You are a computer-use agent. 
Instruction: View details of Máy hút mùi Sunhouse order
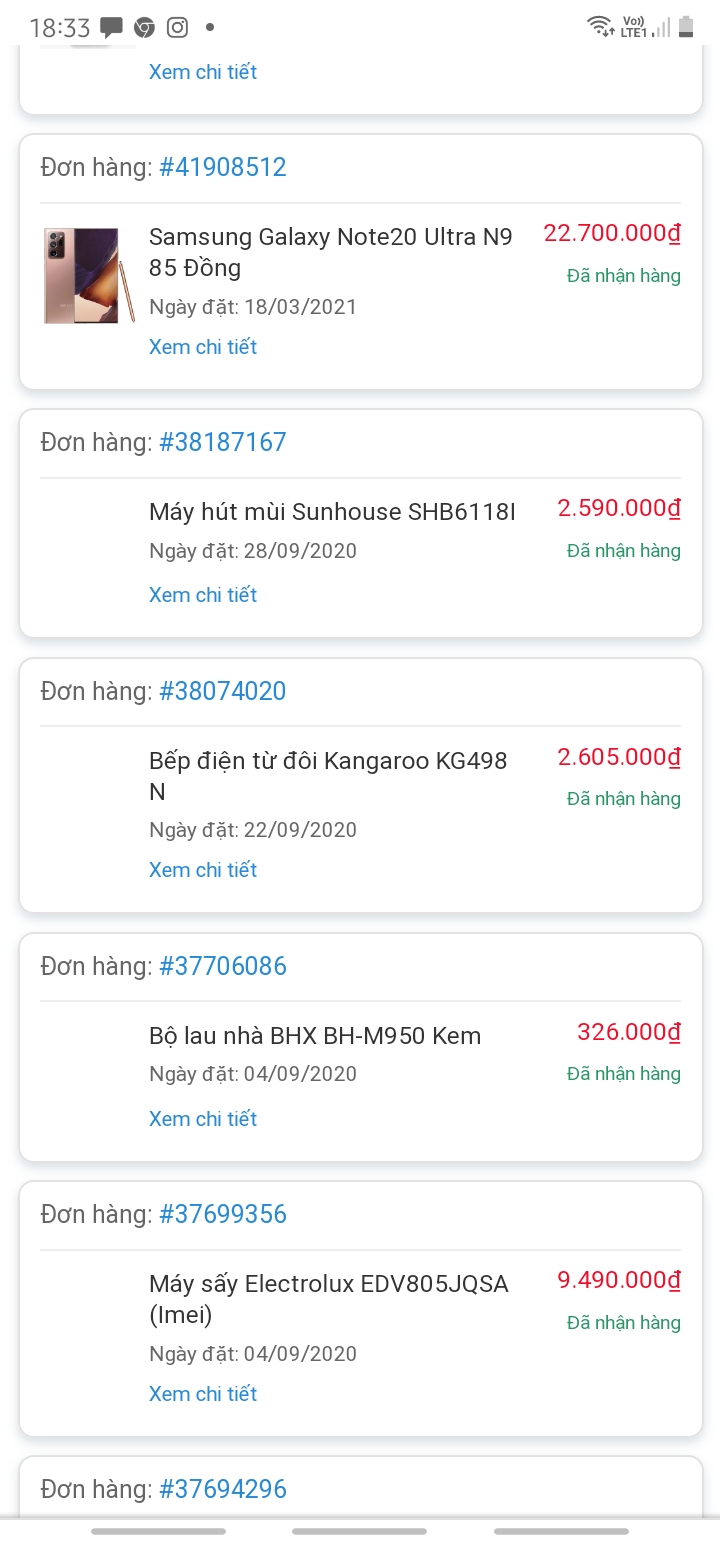tap(203, 595)
